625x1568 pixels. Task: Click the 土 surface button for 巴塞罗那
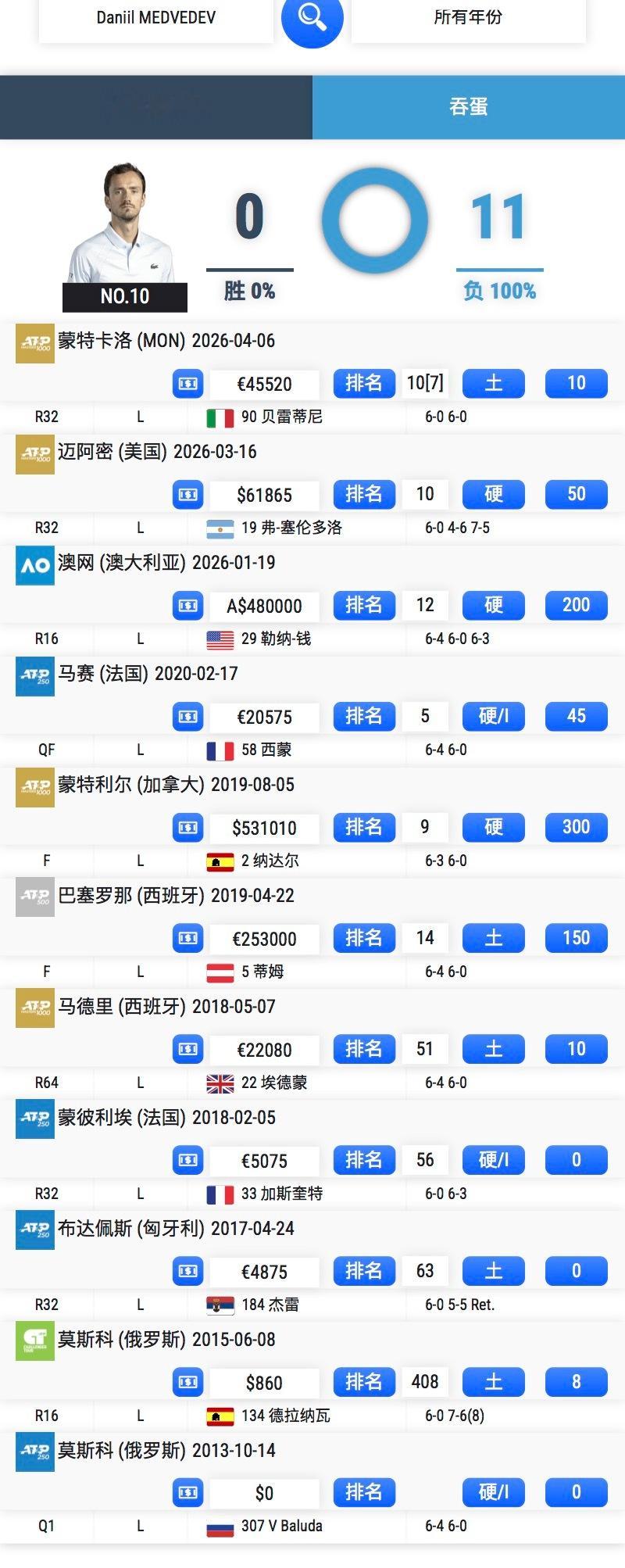pyautogui.click(x=493, y=938)
